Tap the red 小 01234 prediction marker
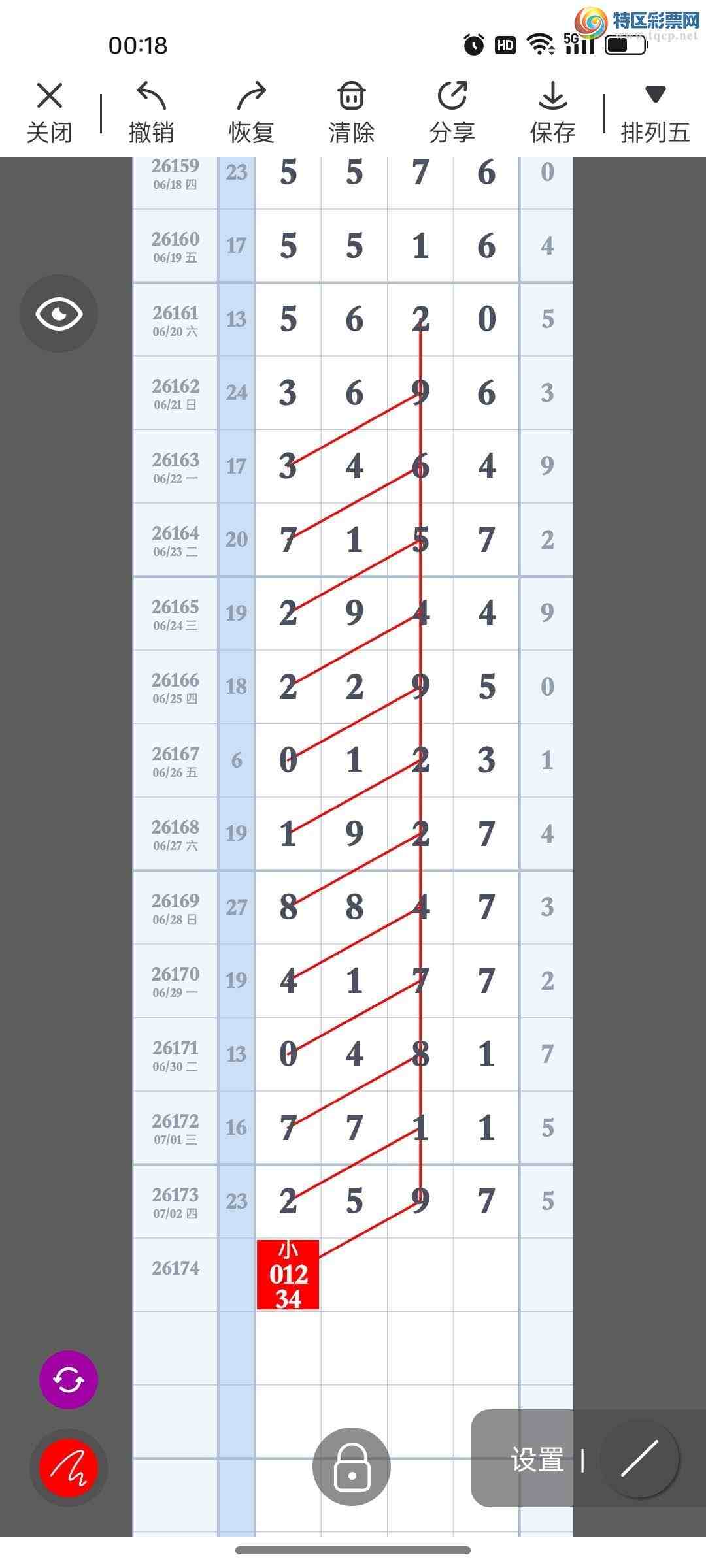Viewport: 706px width, 1568px height. 288,1275
